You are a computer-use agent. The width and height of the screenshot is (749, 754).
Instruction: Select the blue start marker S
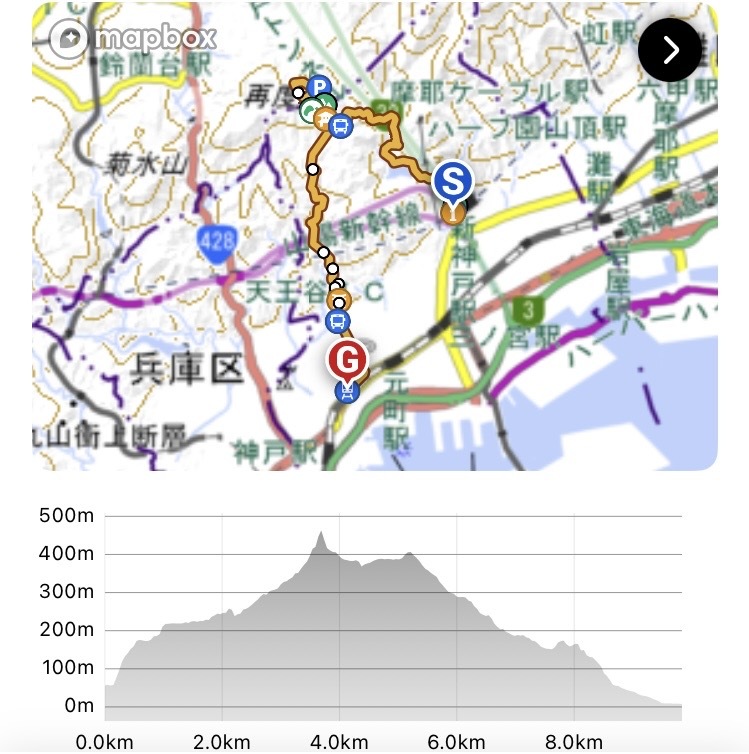tap(453, 182)
